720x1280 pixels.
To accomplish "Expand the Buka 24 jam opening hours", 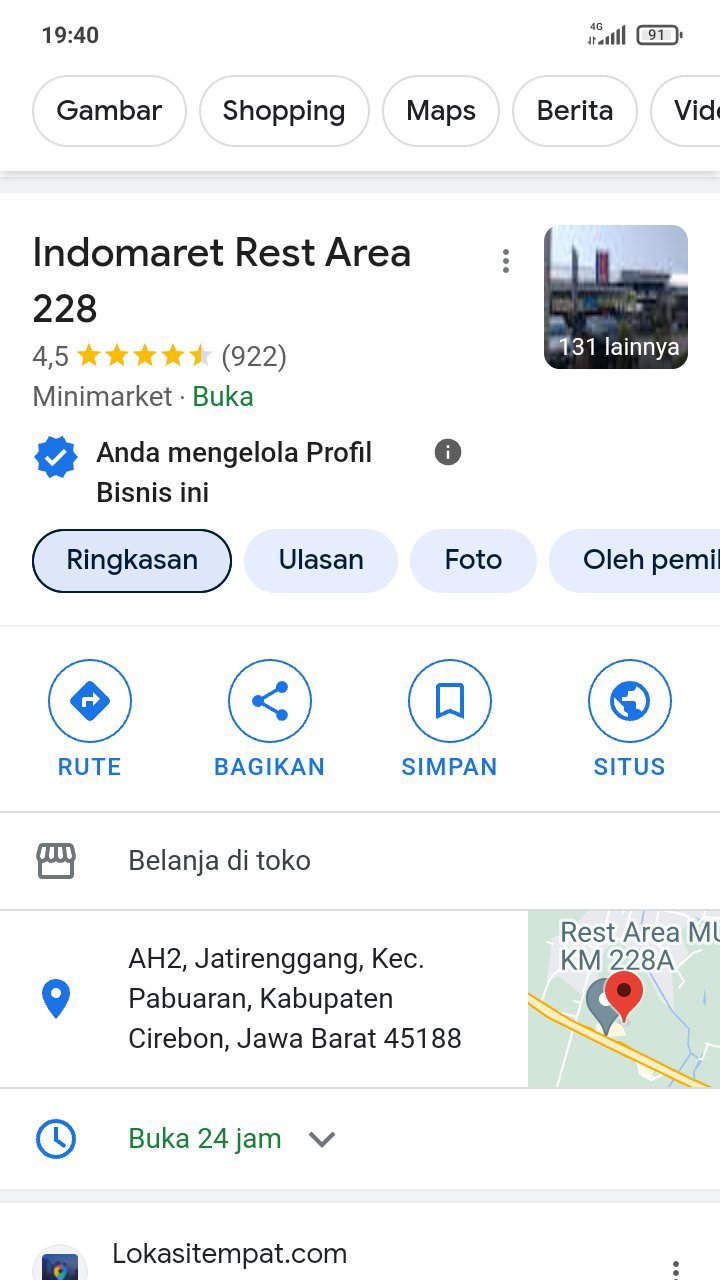I will [x=232, y=1139].
